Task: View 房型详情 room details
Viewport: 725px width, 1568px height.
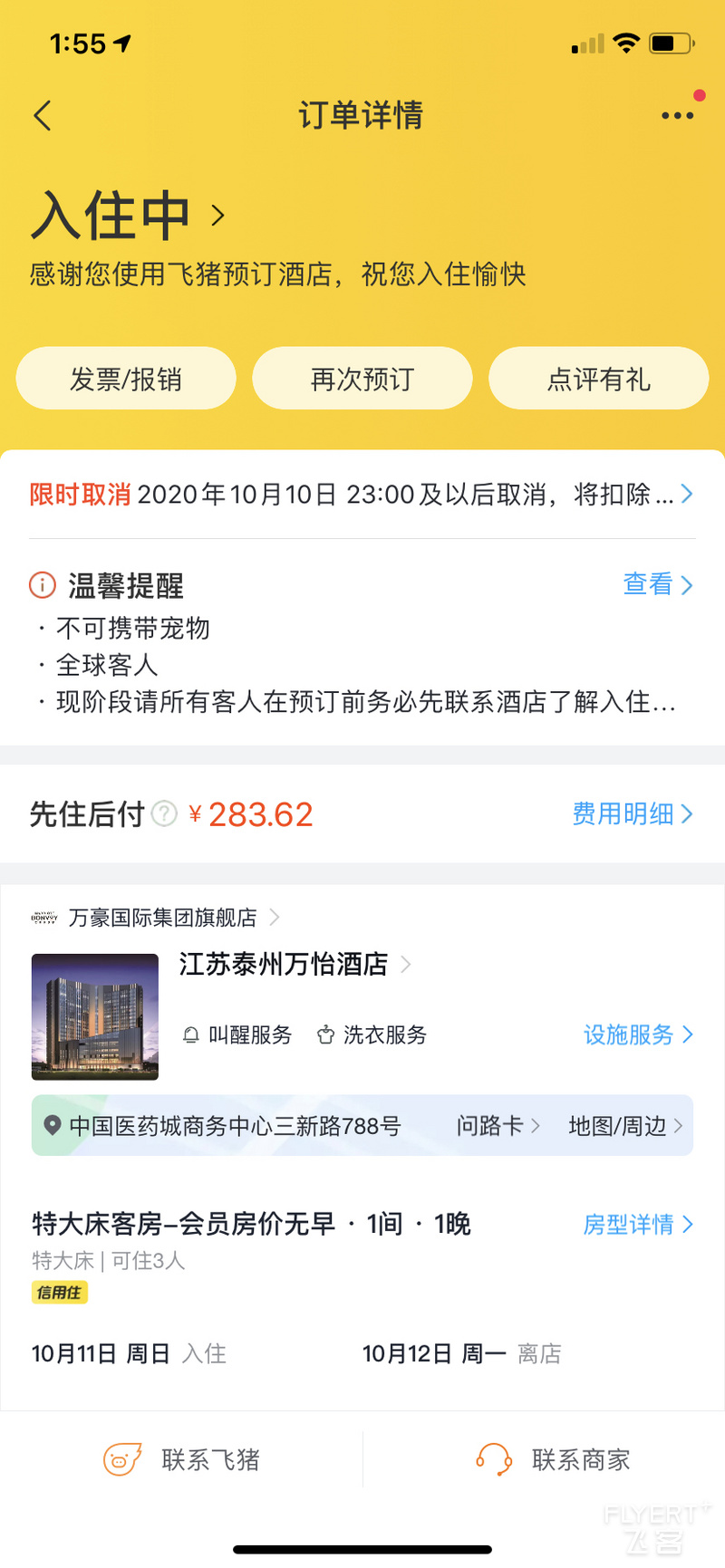Action: (x=639, y=1225)
